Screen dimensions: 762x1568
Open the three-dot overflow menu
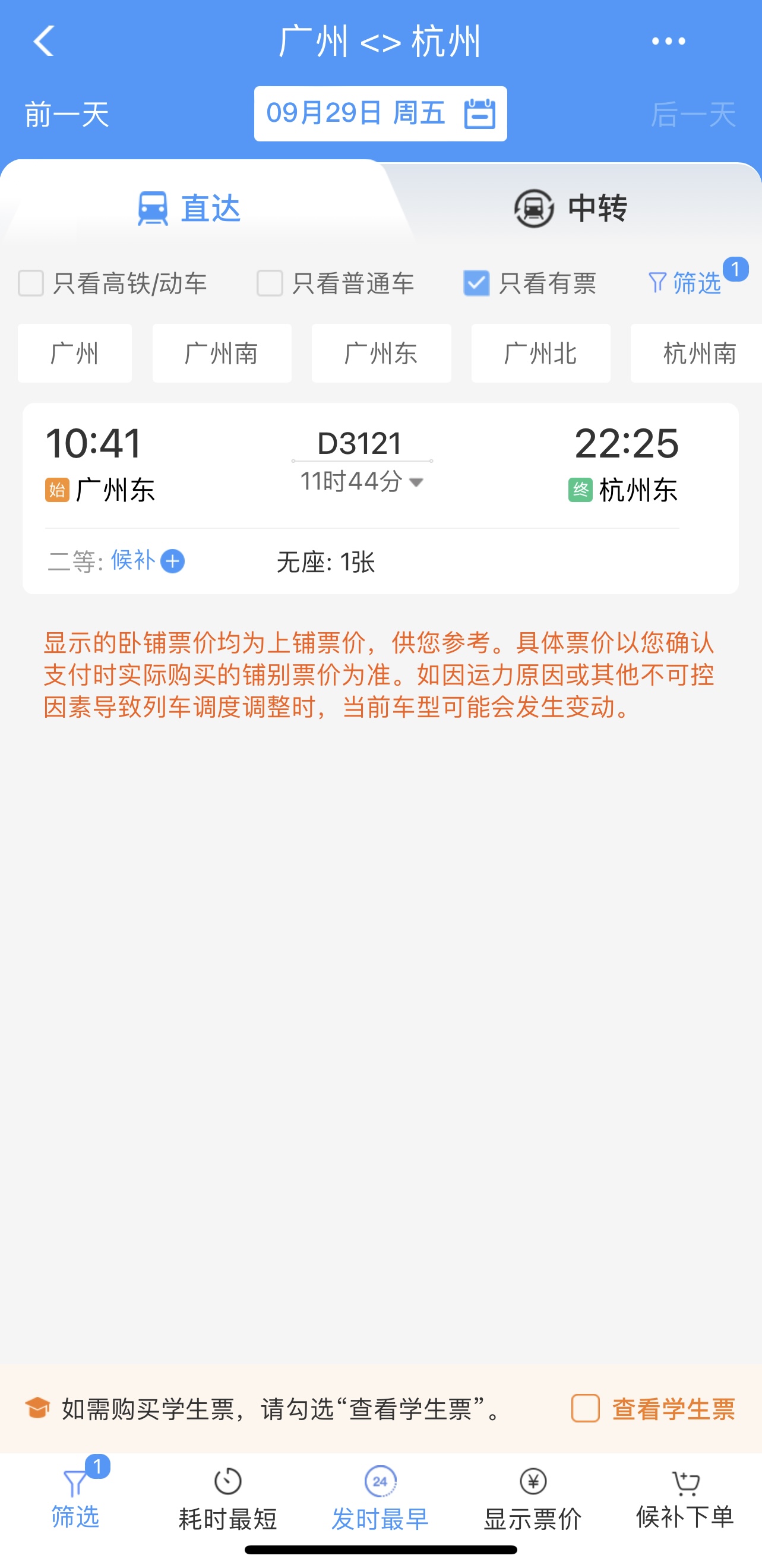click(668, 41)
